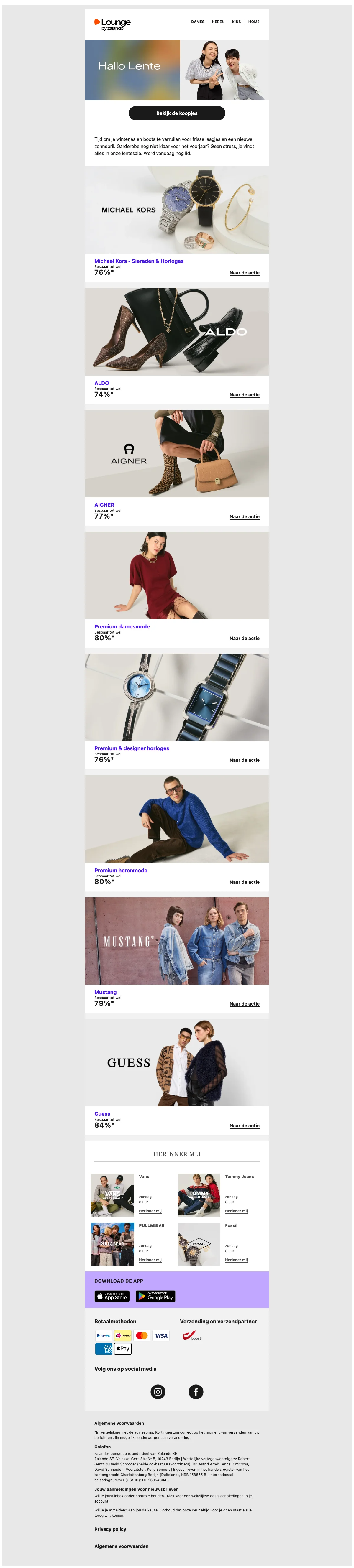
Task: Open the HEREN category link
Action: [218, 22]
